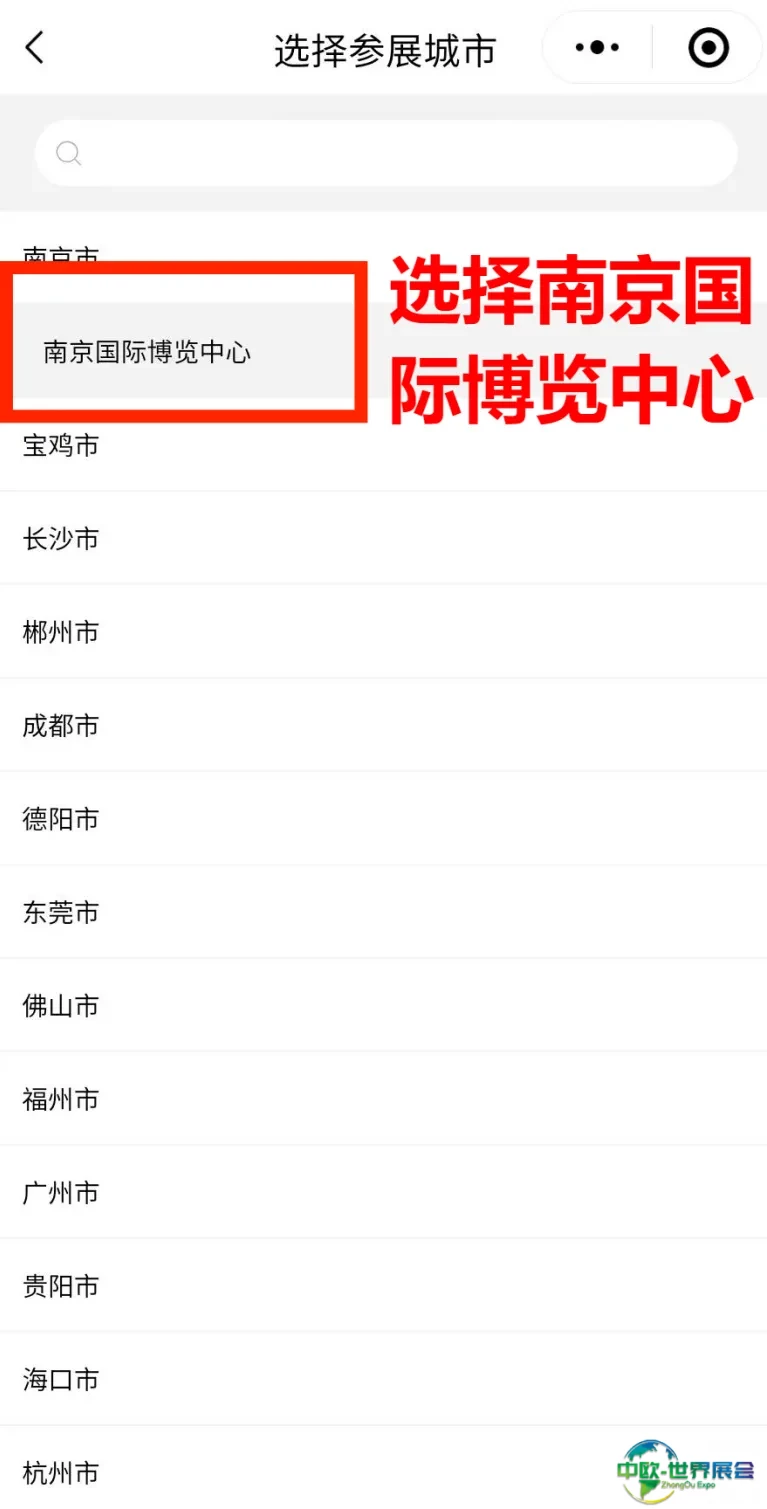767x1509 pixels.
Task: Open the 东莞市 option
Action: point(61,912)
